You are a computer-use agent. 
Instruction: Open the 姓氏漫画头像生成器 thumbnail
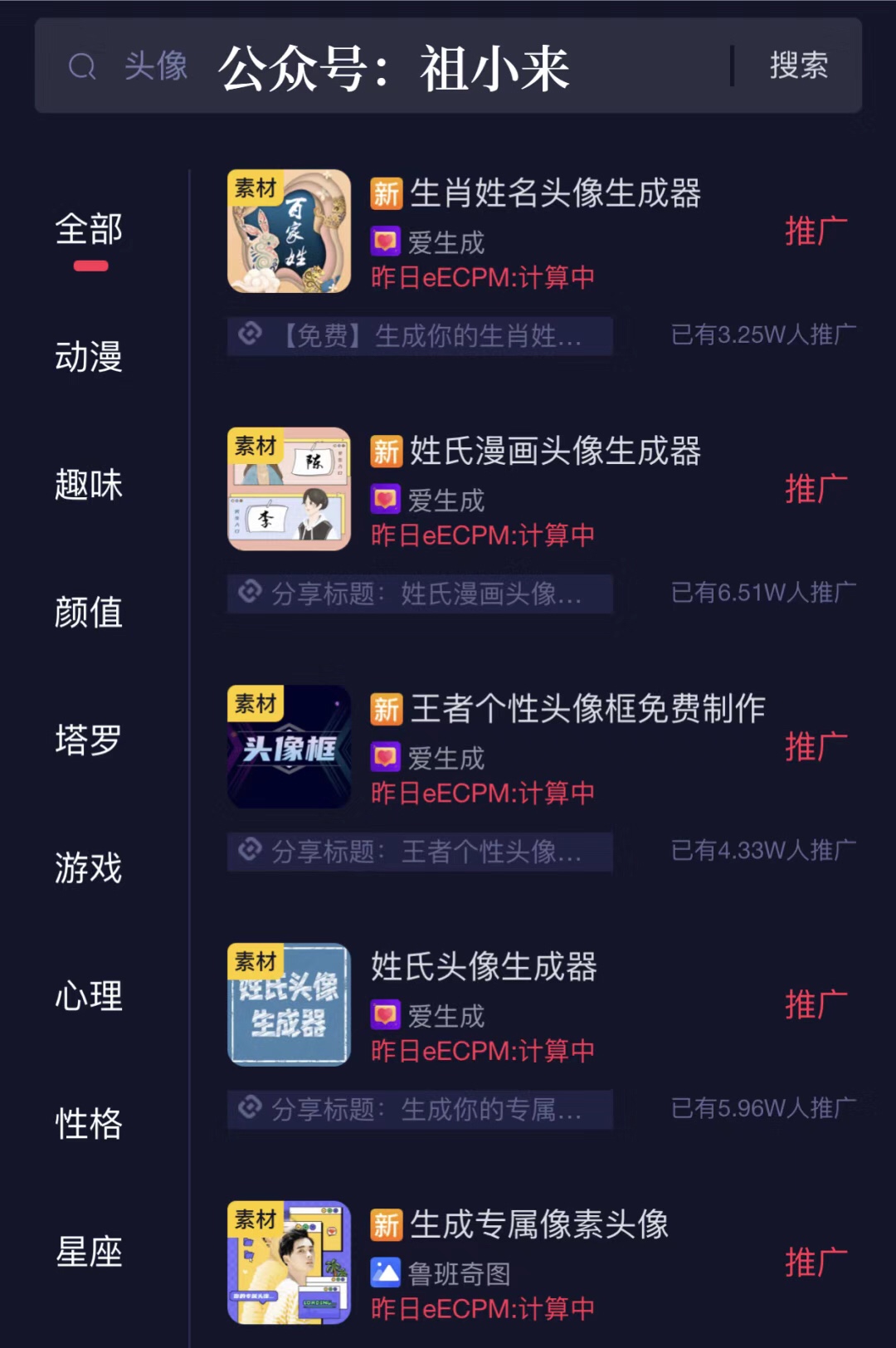tap(289, 490)
